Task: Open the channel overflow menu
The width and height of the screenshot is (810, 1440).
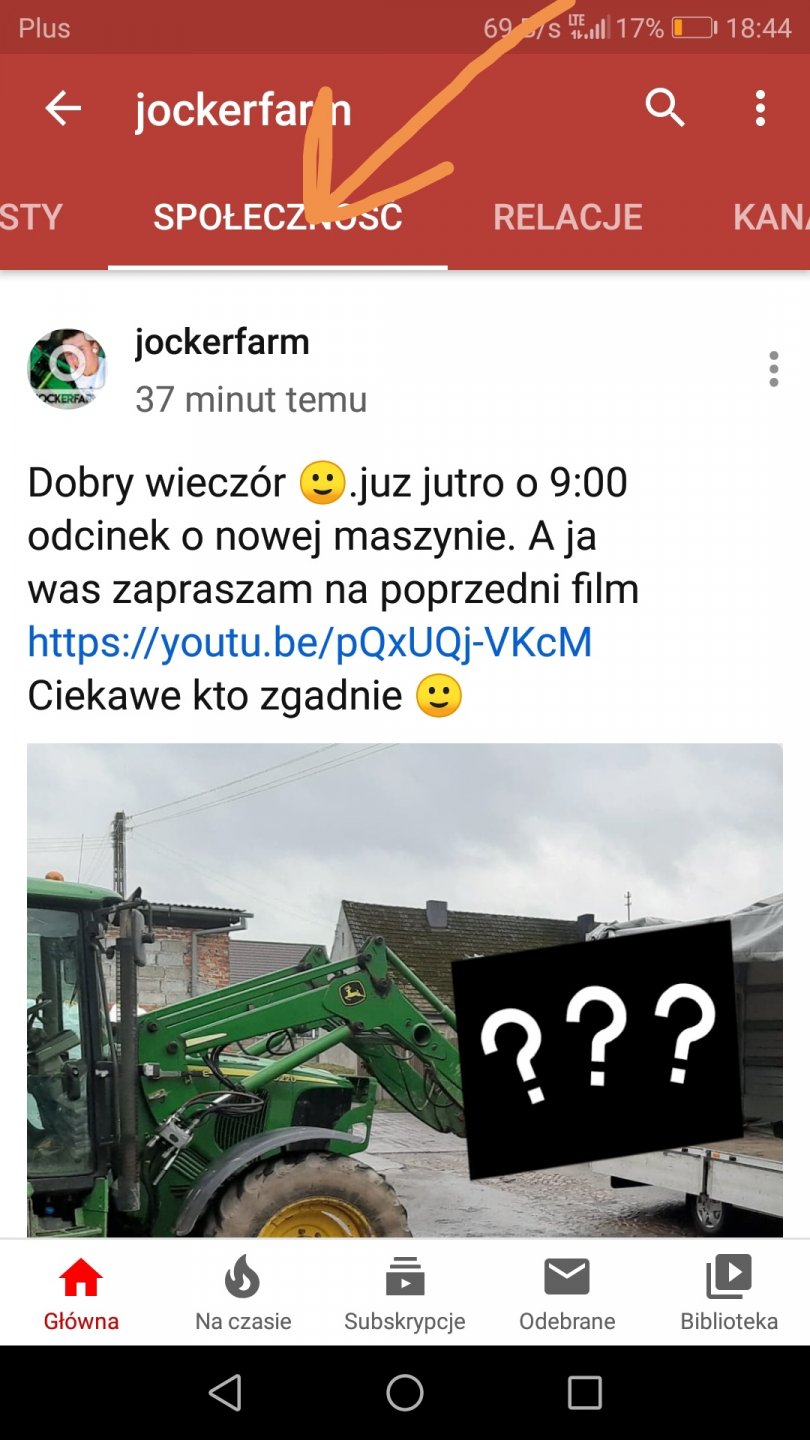Action: 761,107
